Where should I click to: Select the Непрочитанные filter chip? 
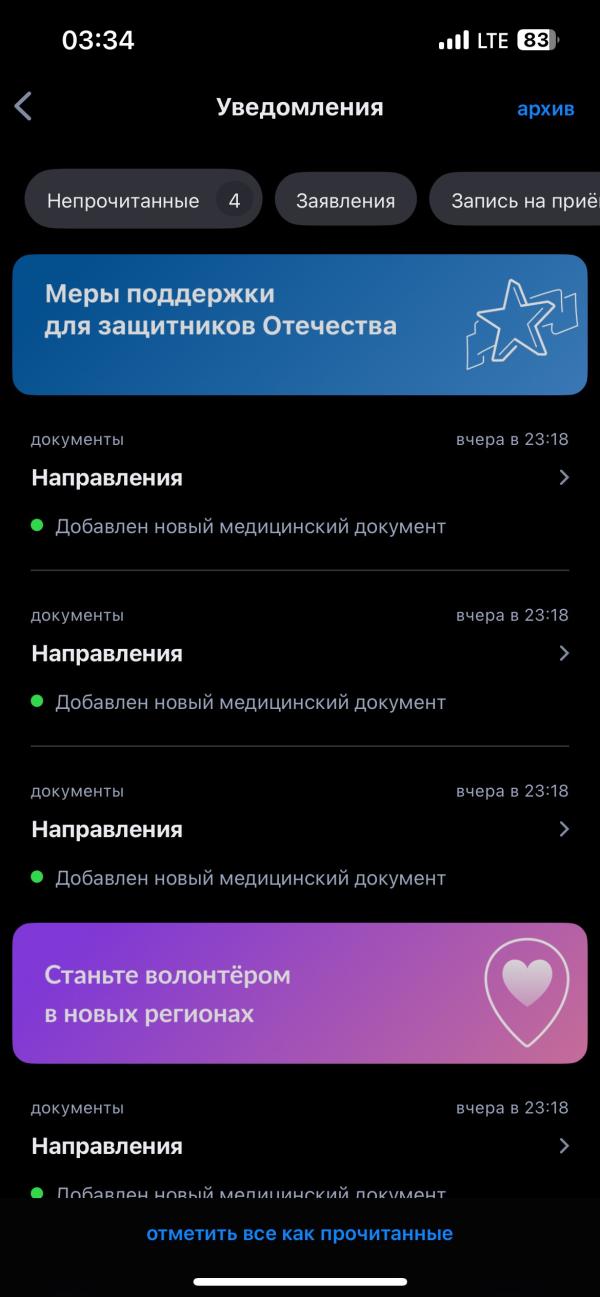(x=143, y=200)
